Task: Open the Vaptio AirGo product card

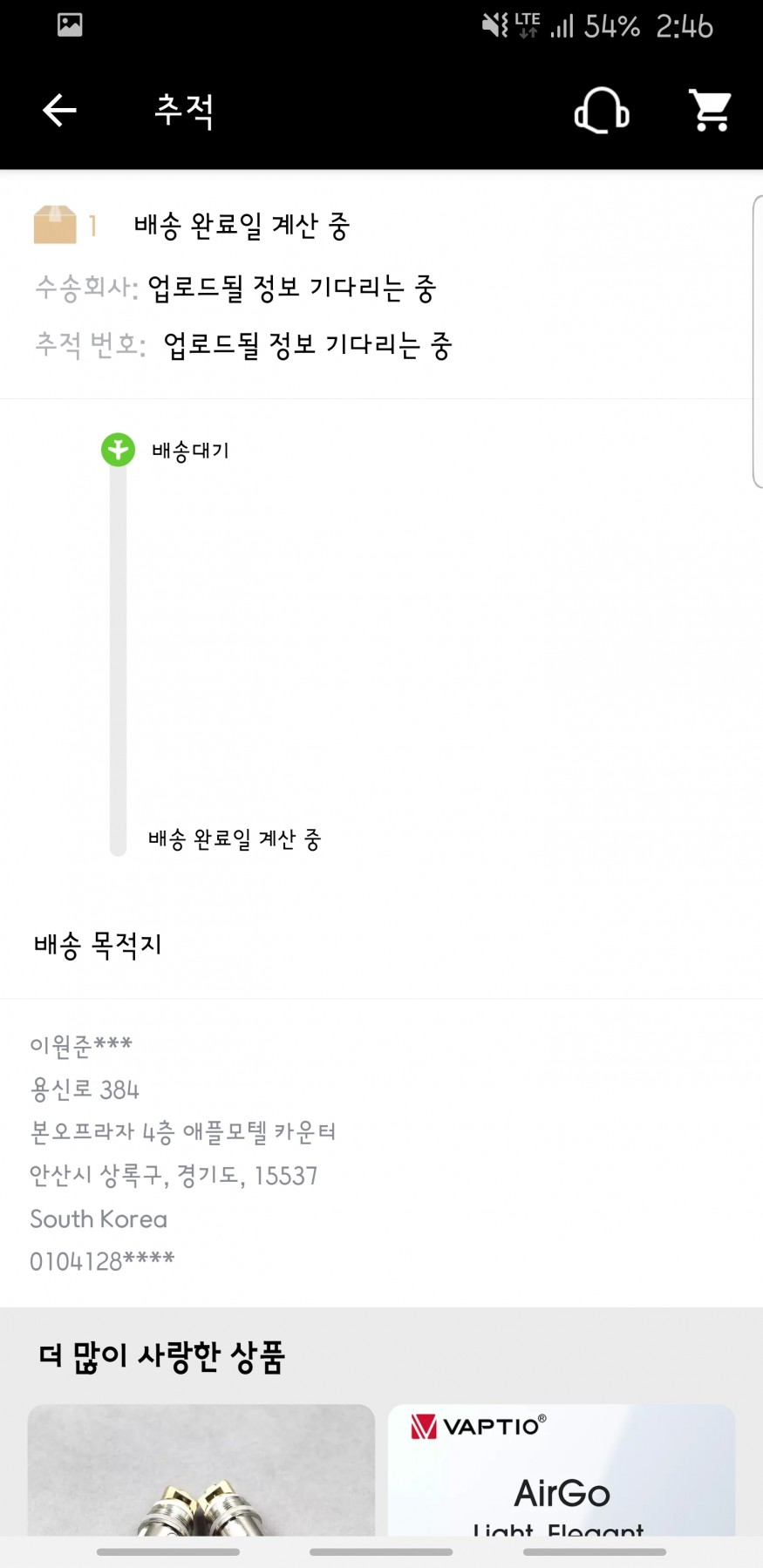Action: point(562,1470)
